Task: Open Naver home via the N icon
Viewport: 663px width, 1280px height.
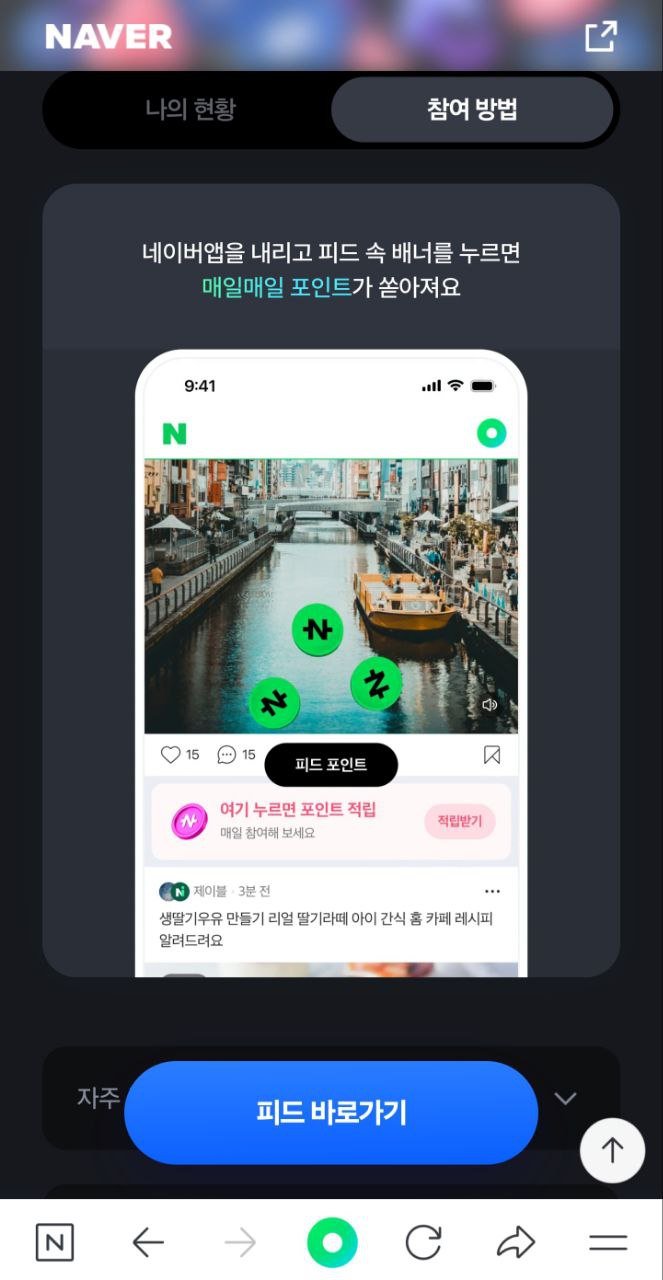Action: (55, 1242)
